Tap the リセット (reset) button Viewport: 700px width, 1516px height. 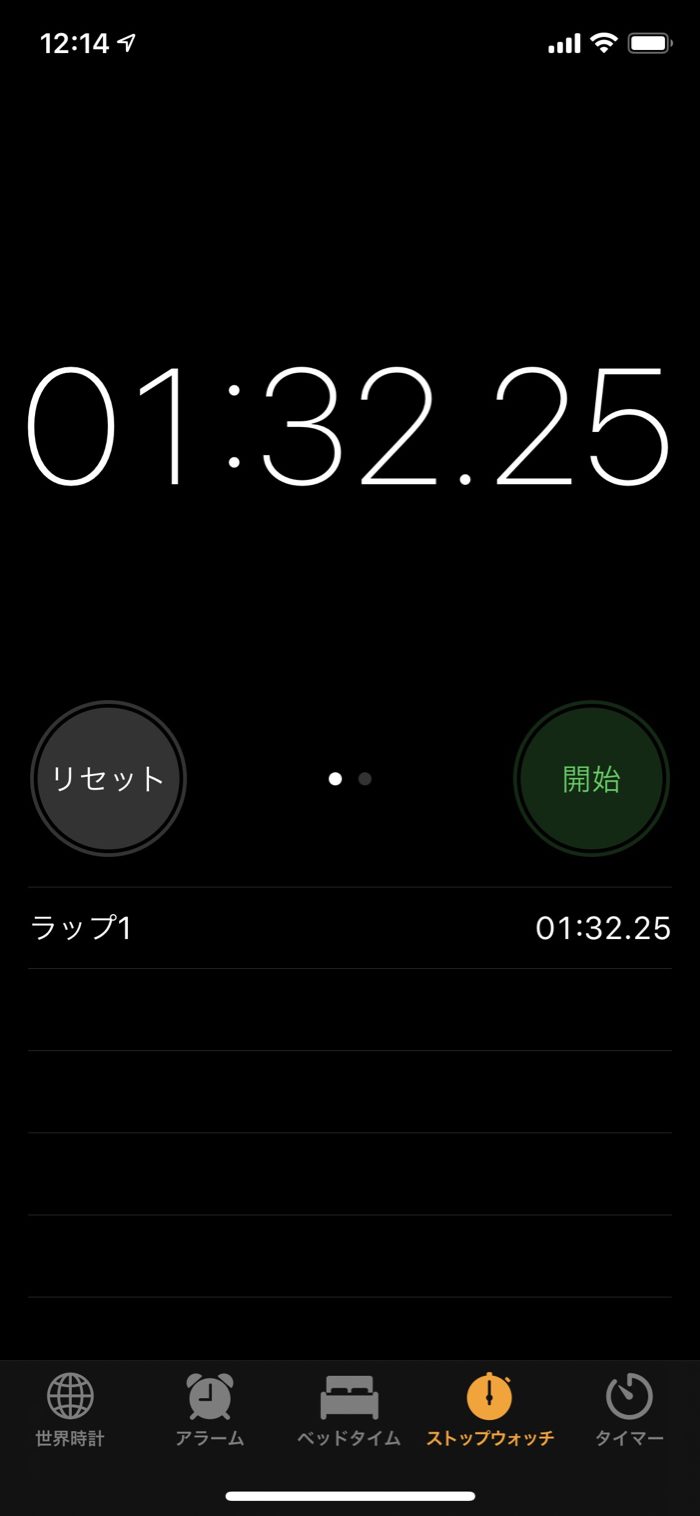108,779
